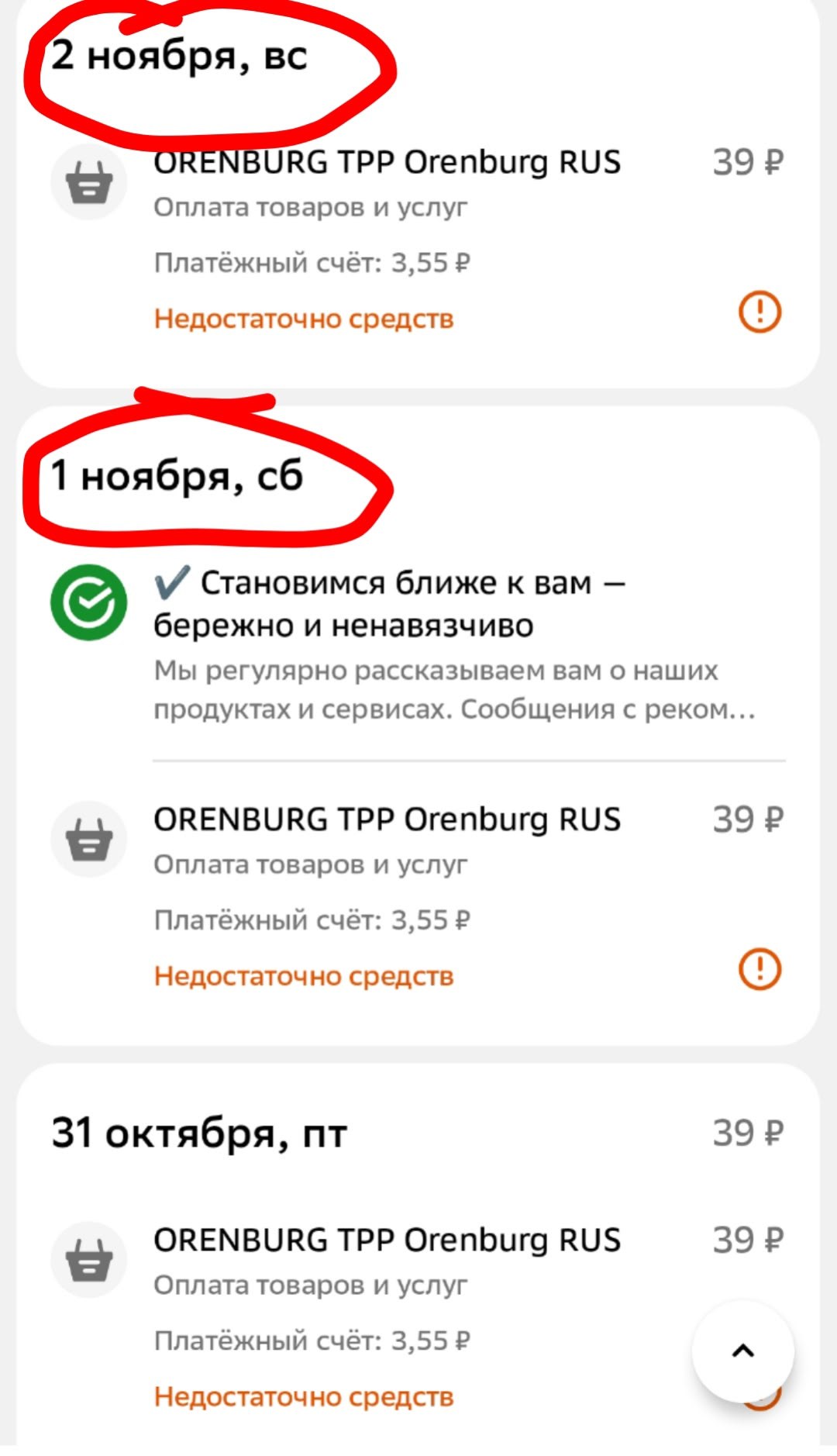The image size is (837, 1456).
Task: Tap warning icon on 2 ноября transaction
Action: click(x=759, y=312)
